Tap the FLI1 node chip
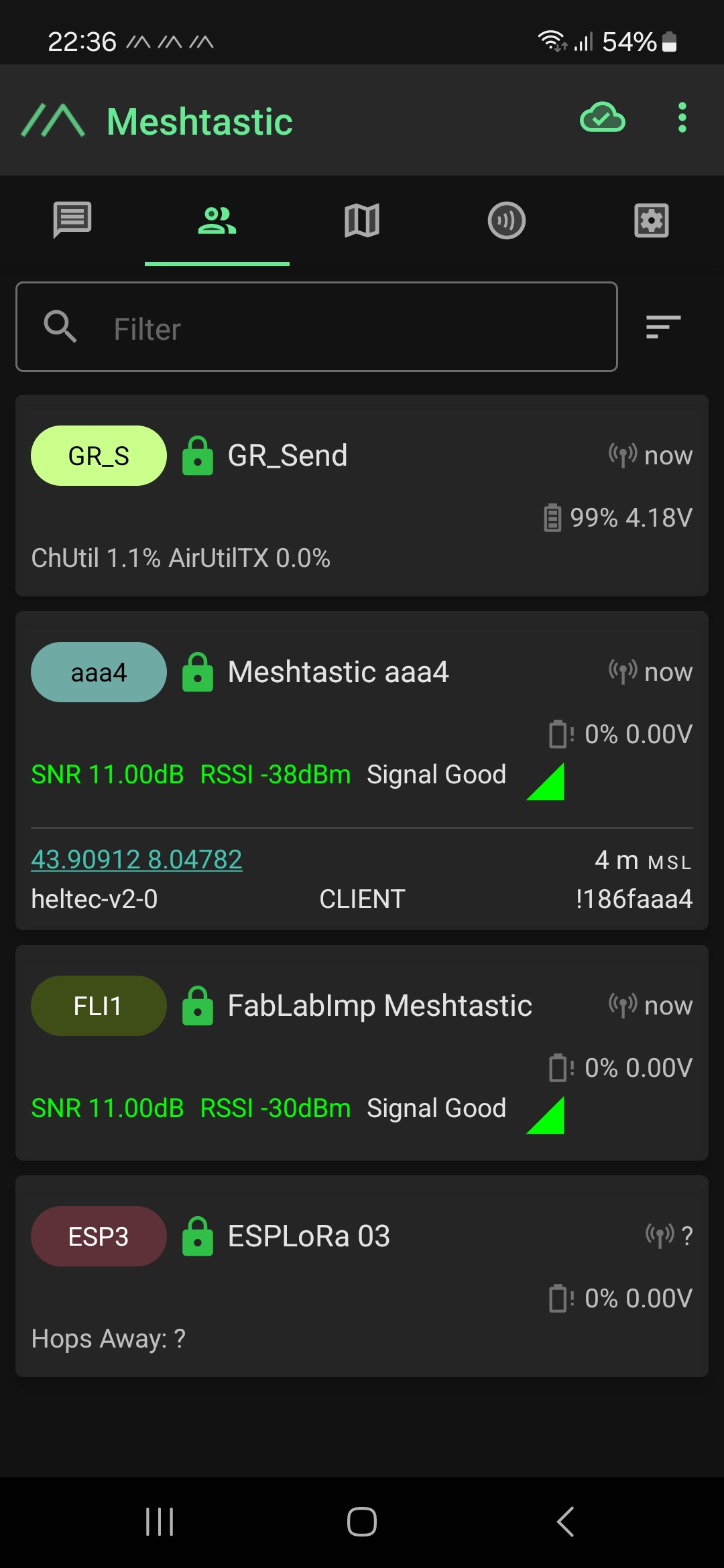 tap(99, 1006)
